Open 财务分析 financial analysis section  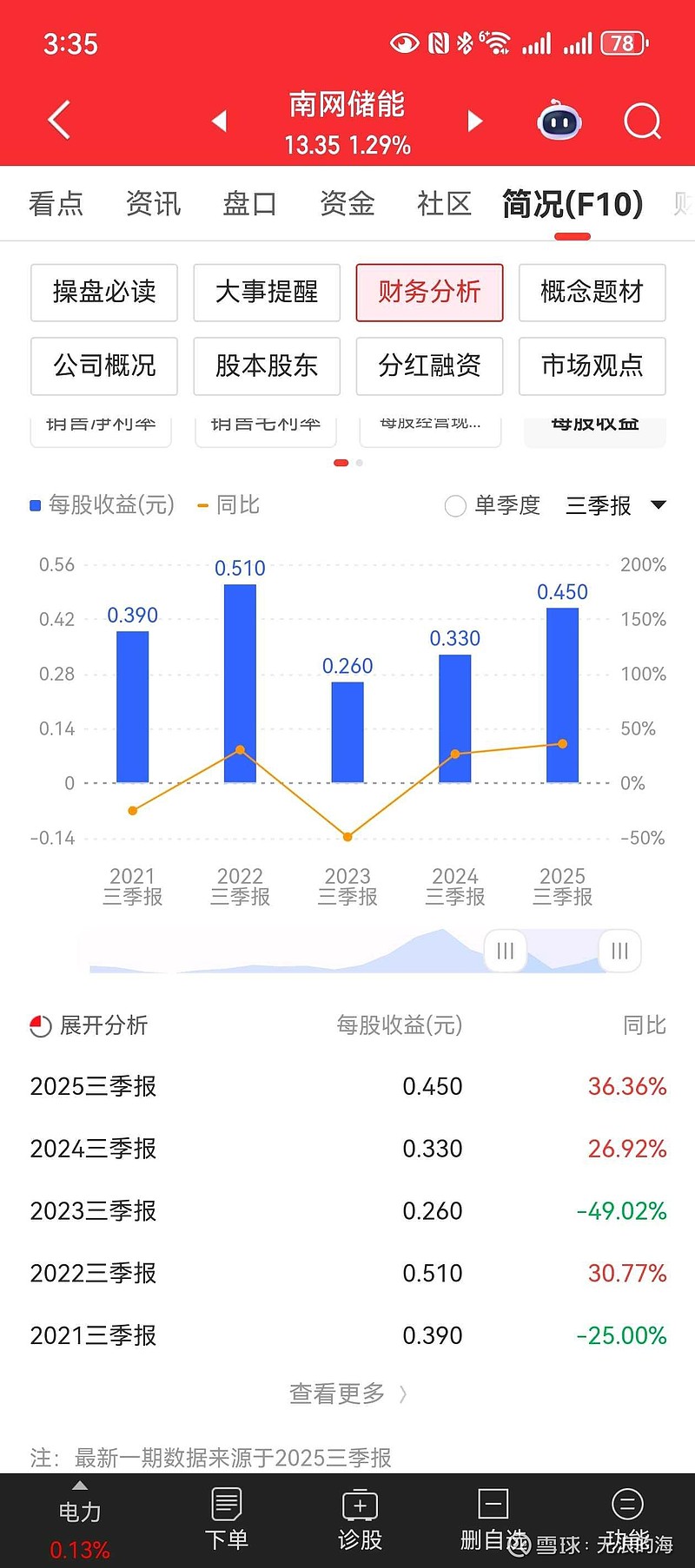[429, 293]
